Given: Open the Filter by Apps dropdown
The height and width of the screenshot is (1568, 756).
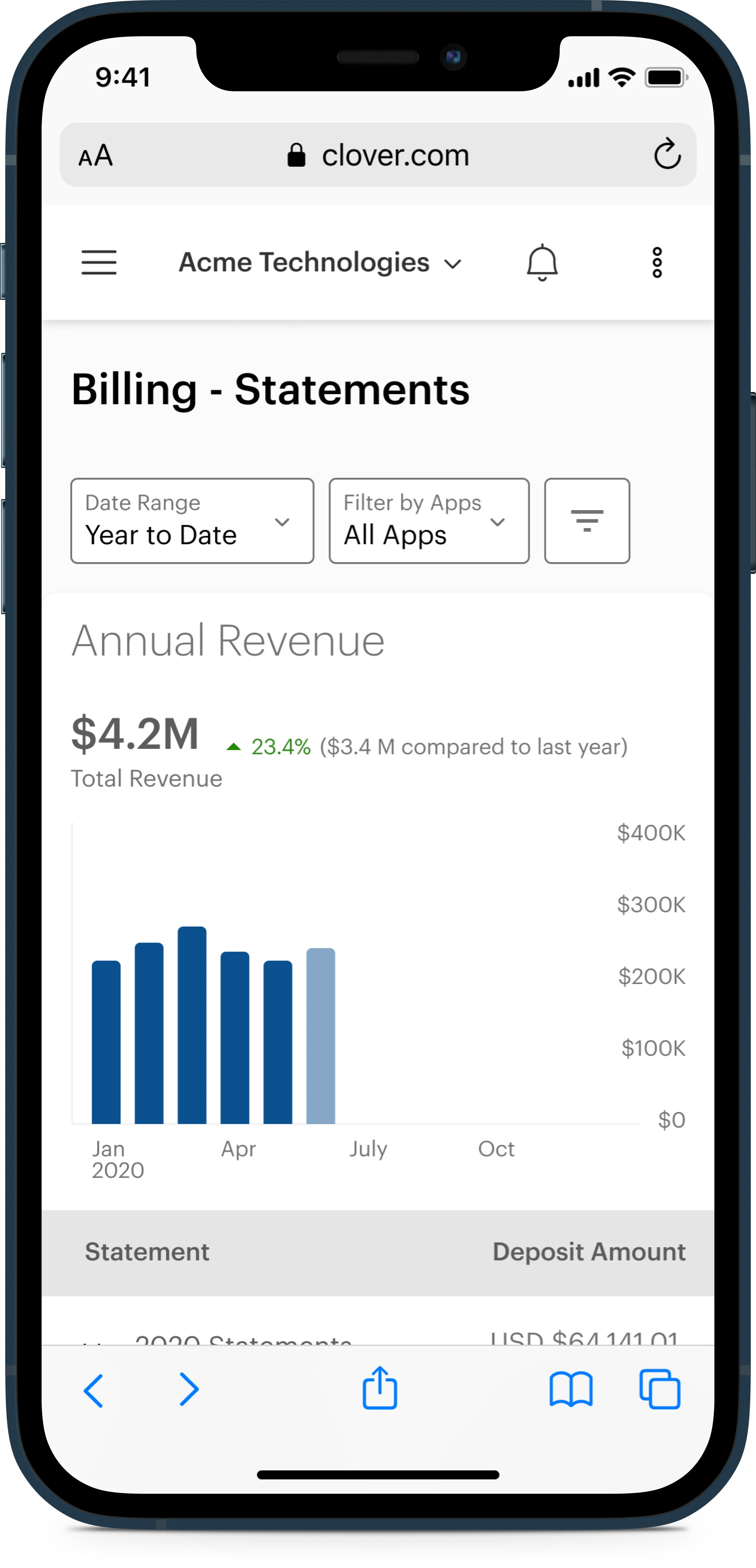Looking at the screenshot, I should (x=429, y=521).
